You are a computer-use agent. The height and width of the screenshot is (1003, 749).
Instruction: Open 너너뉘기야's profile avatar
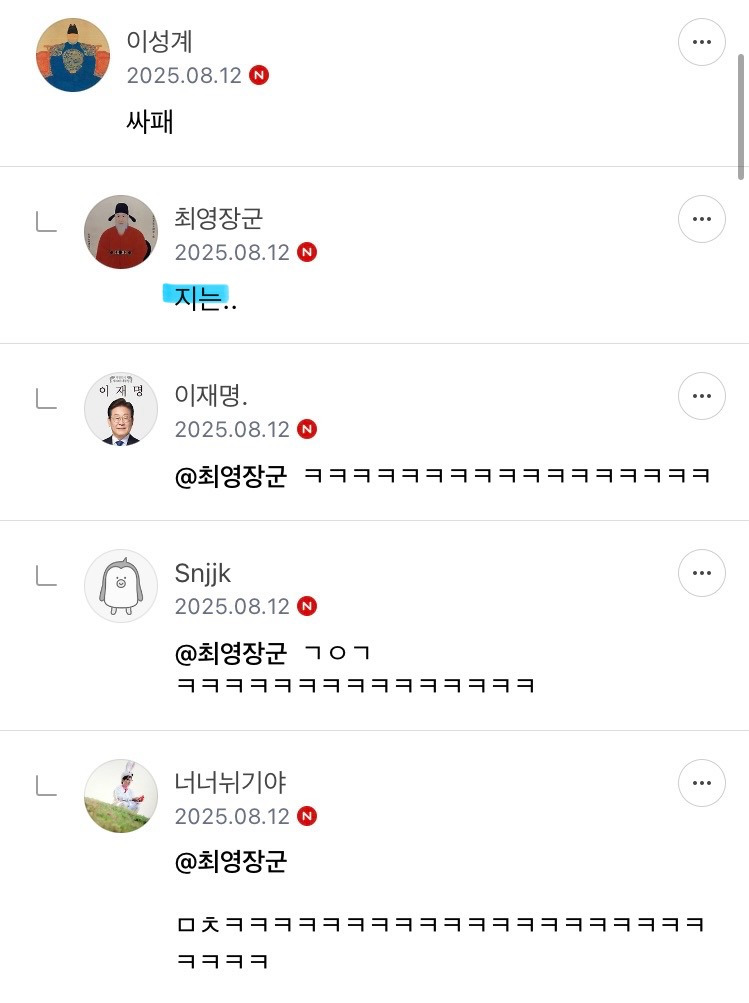pos(121,796)
